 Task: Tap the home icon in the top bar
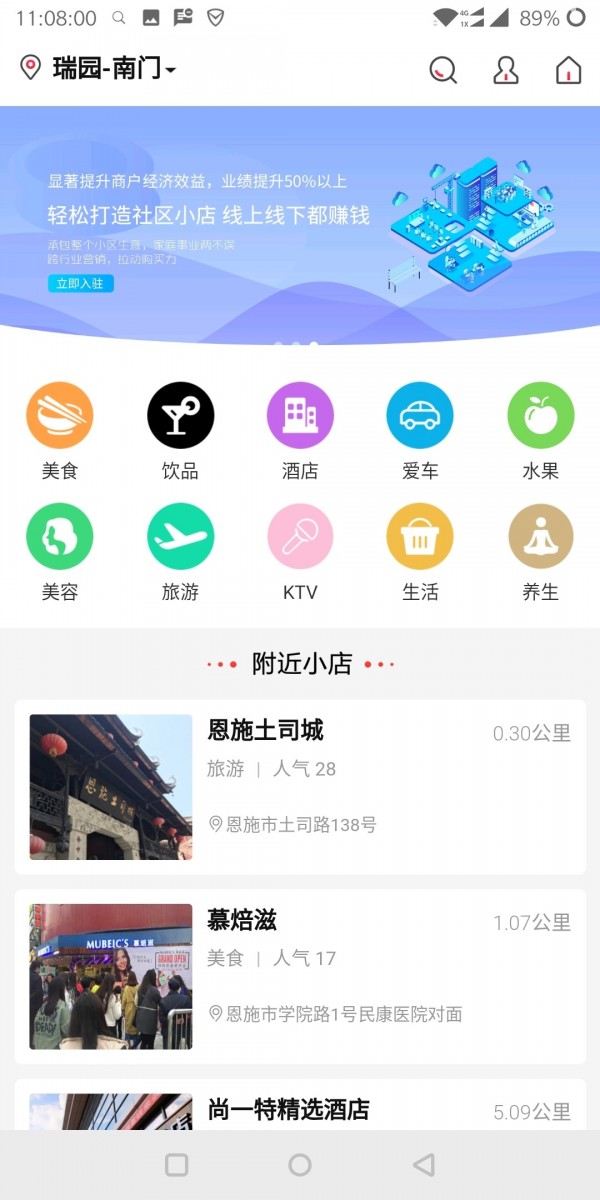click(568, 70)
